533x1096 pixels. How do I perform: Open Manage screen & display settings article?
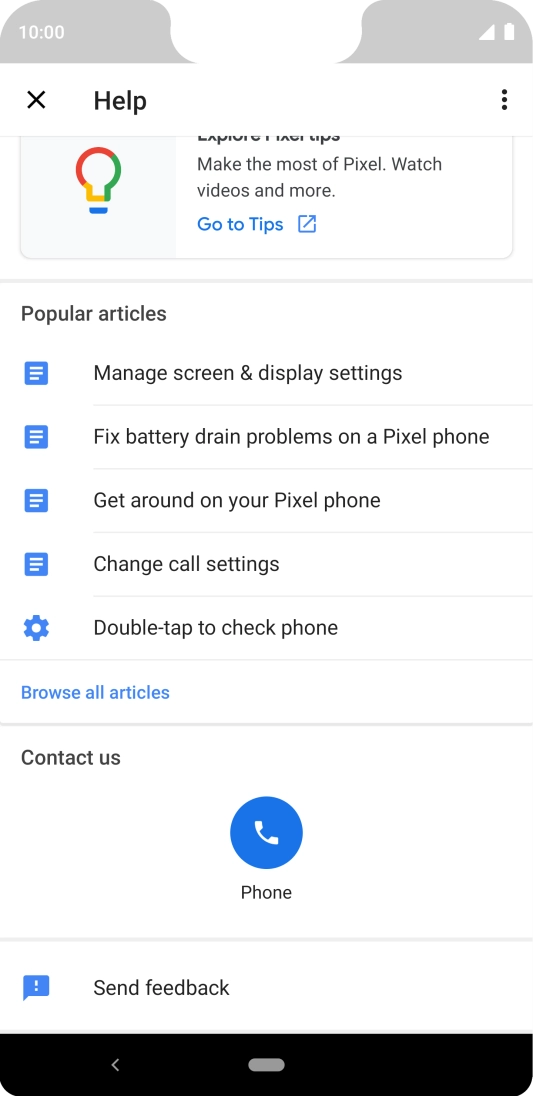266,373
